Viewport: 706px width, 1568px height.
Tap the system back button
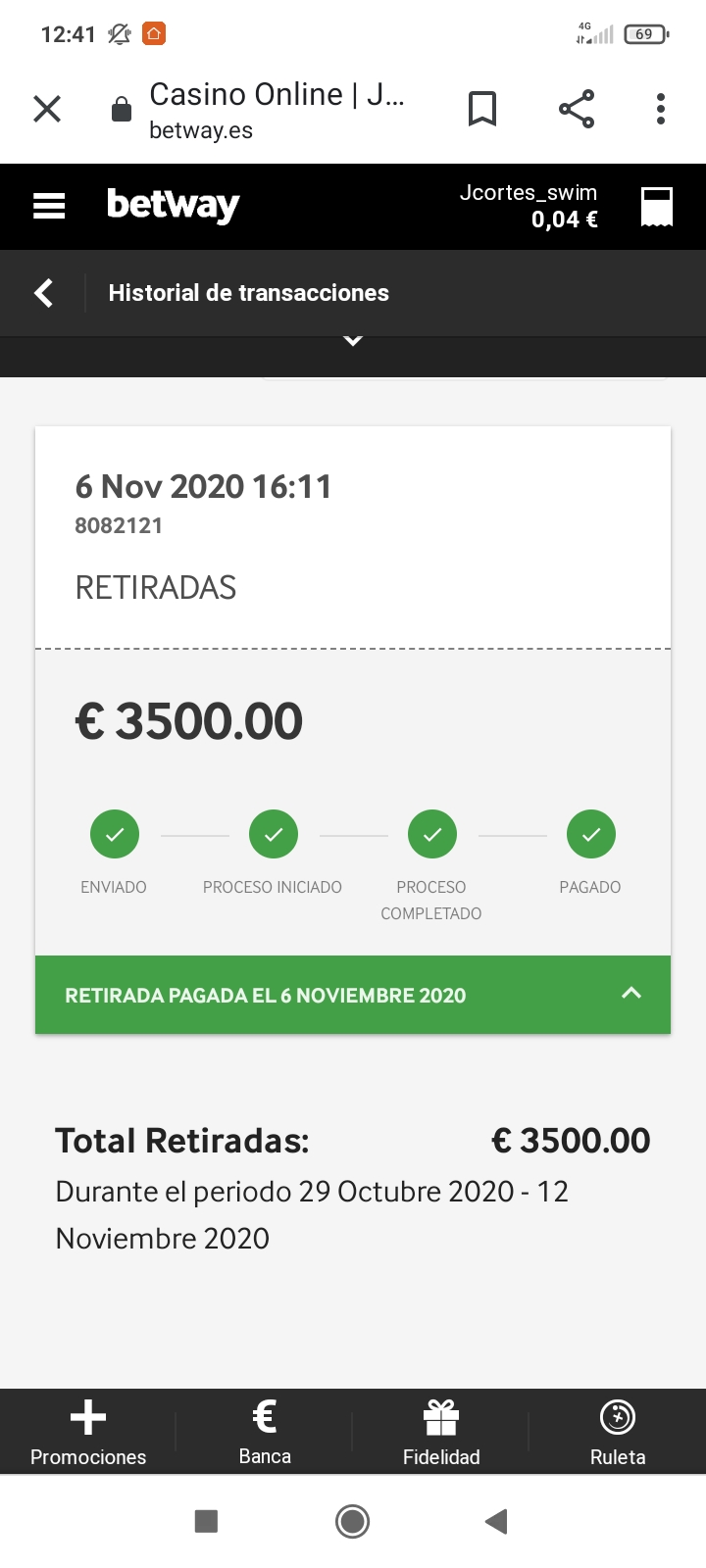pyautogui.click(x=496, y=1521)
